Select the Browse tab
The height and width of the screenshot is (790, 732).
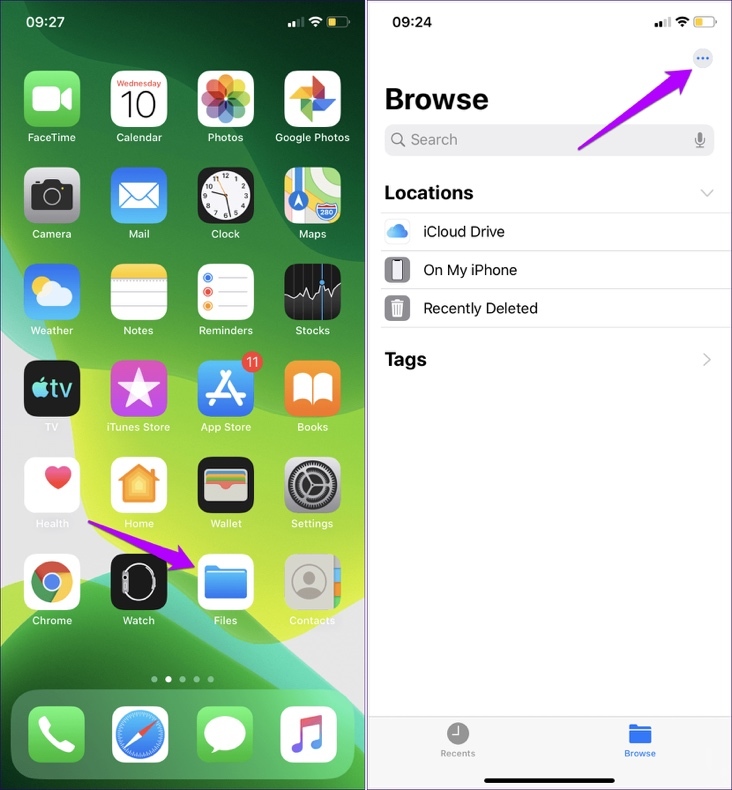tap(640, 740)
